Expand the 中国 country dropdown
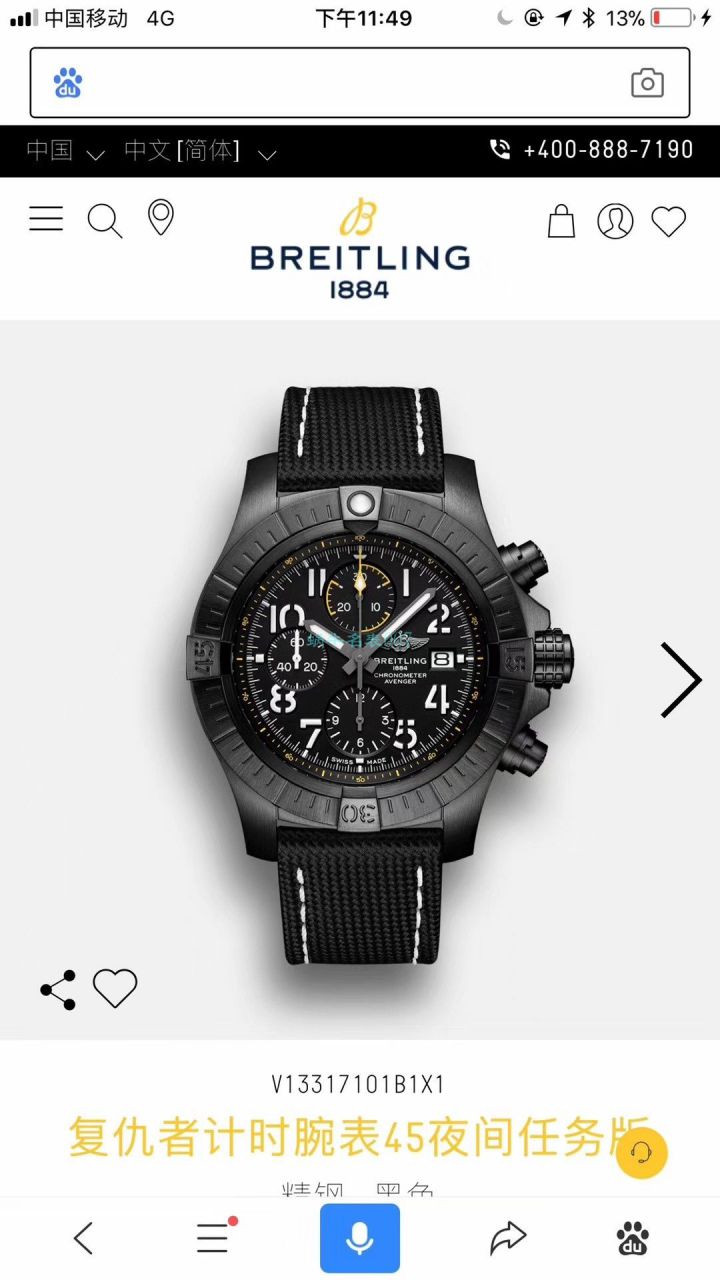This screenshot has width=720, height=1280. coord(66,151)
